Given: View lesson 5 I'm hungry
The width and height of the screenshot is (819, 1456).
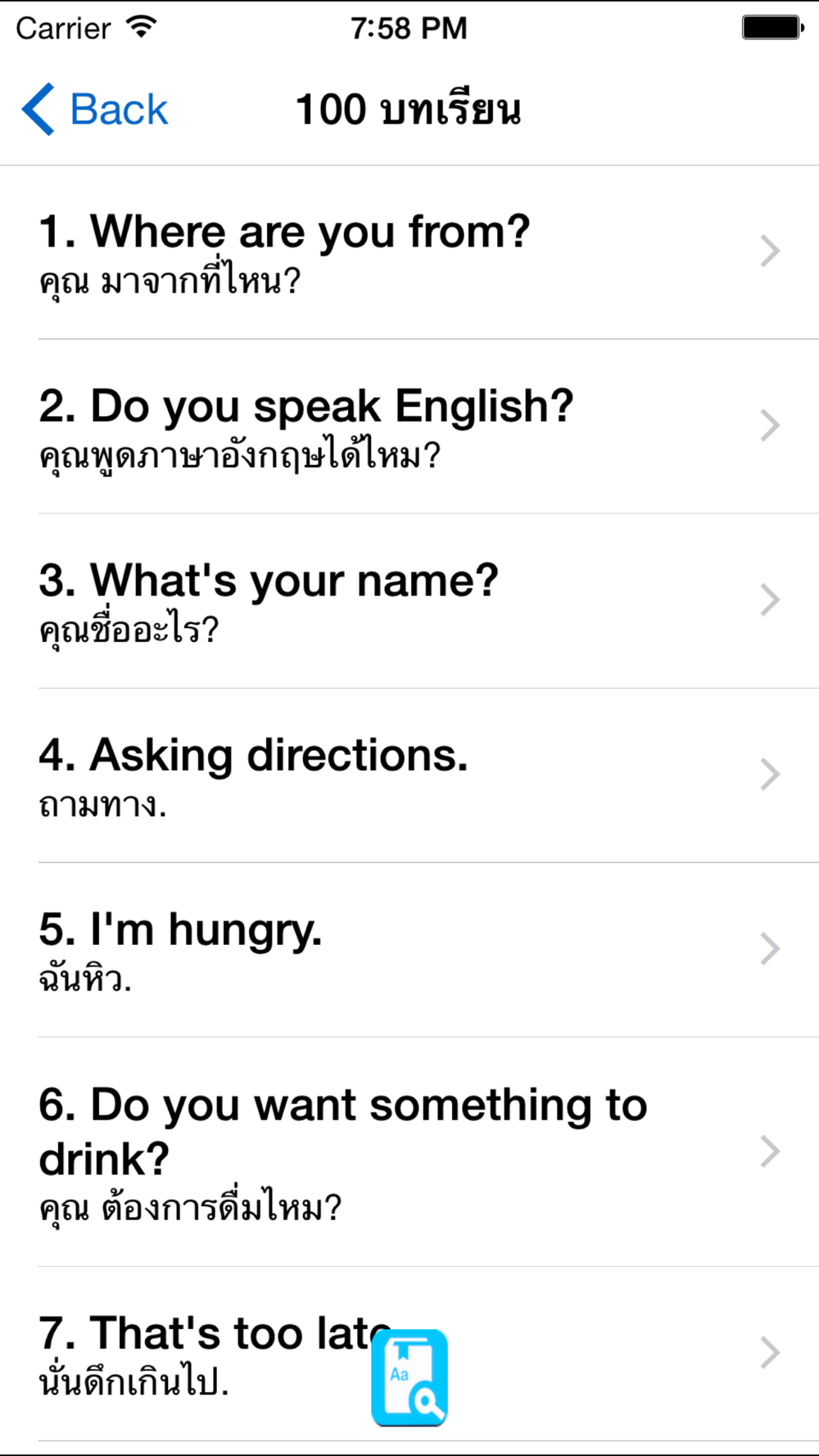Looking at the screenshot, I should (x=409, y=950).
